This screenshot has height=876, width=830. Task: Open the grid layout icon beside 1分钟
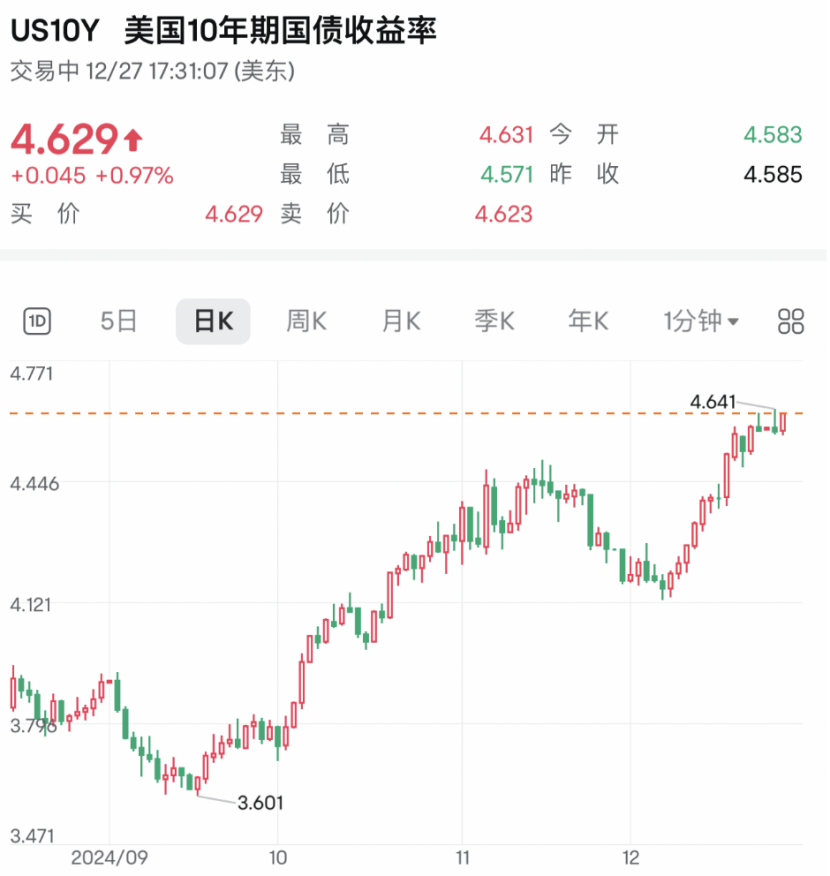(x=790, y=321)
